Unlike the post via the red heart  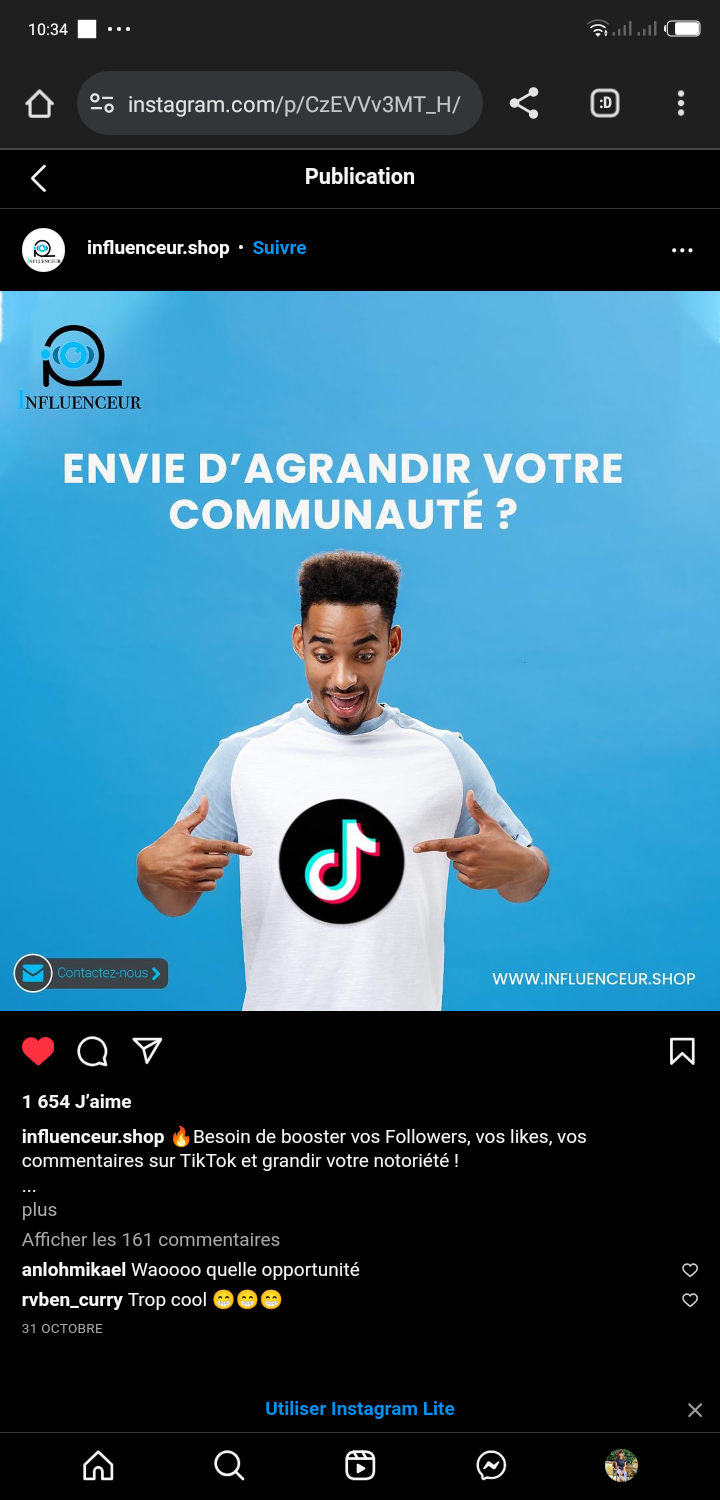[38, 1051]
